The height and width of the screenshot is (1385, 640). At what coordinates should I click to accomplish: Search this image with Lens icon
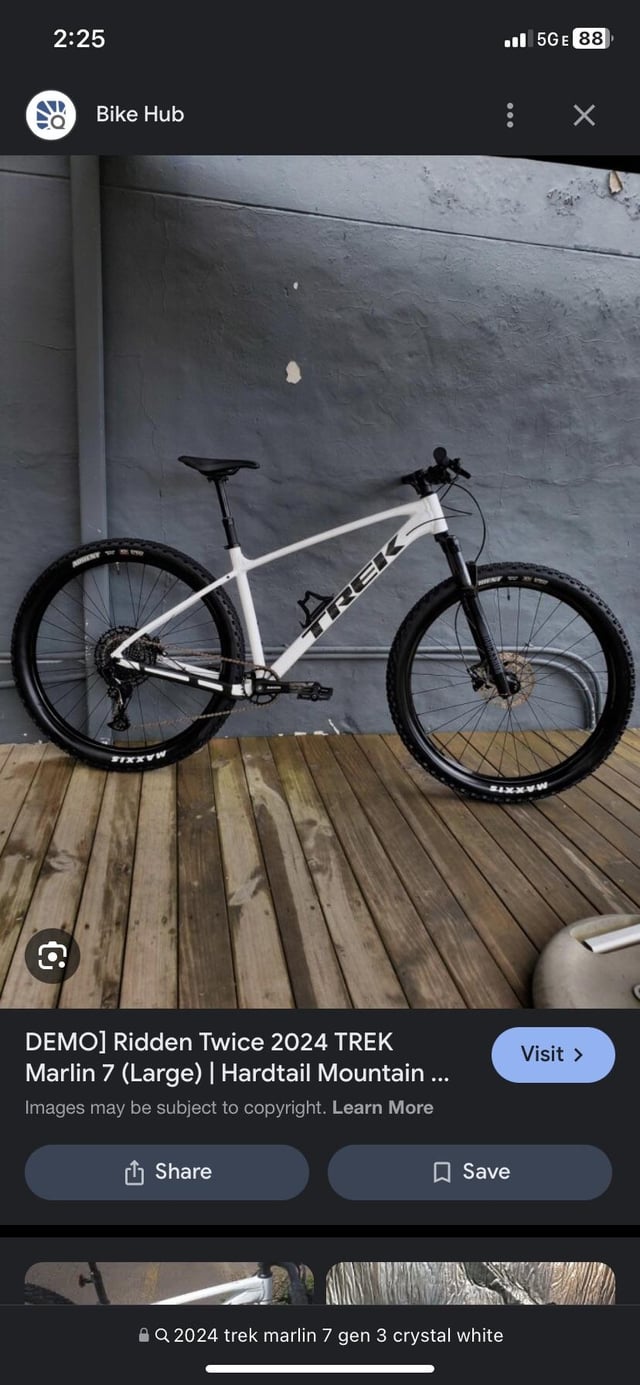pyautogui.click(x=52, y=957)
